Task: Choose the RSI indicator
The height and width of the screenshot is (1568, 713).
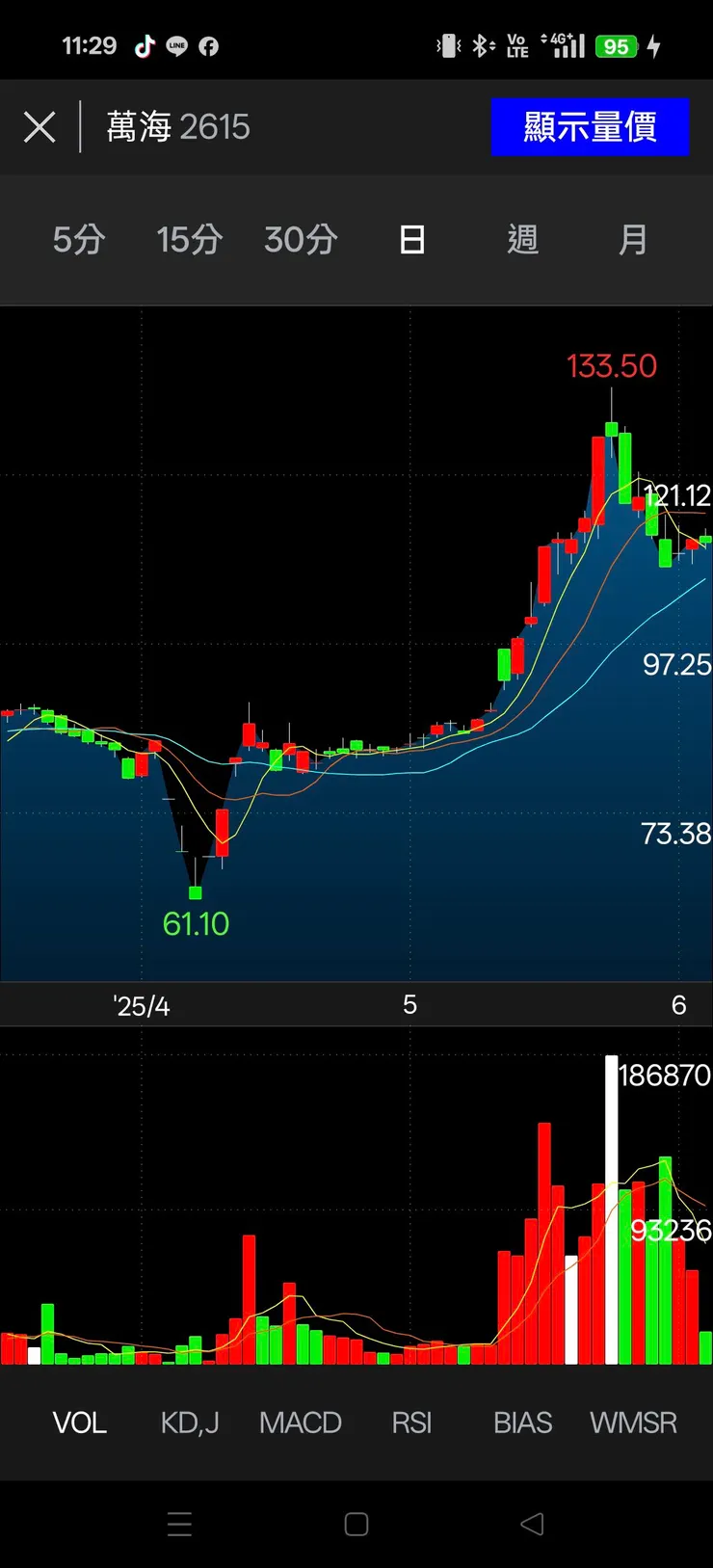Action: click(x=411, y=1422)
